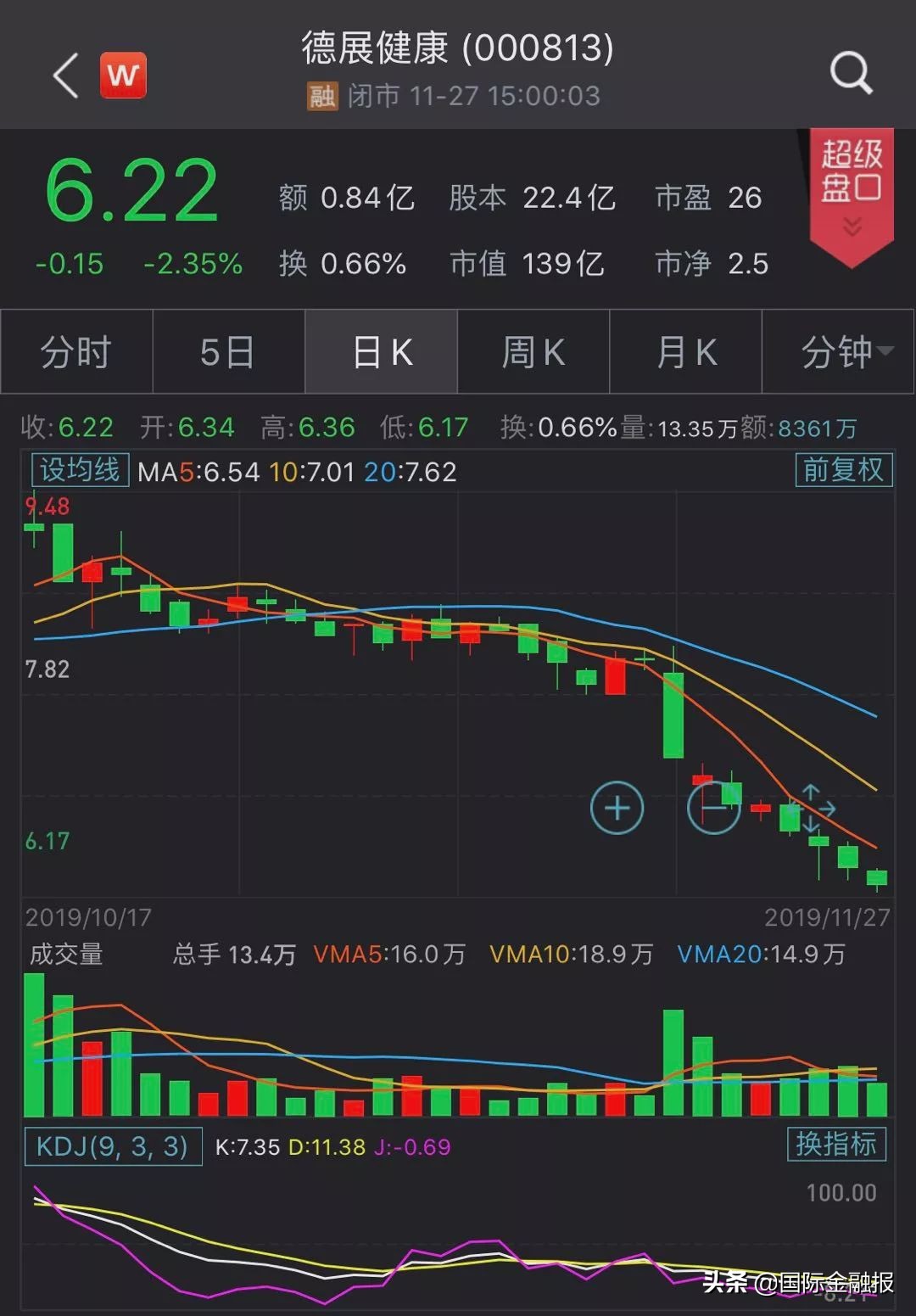The height and width of the screenshot is (1316, 916).
Task: Tap the Wind "W" logo icon
Action: coord(123,75)
